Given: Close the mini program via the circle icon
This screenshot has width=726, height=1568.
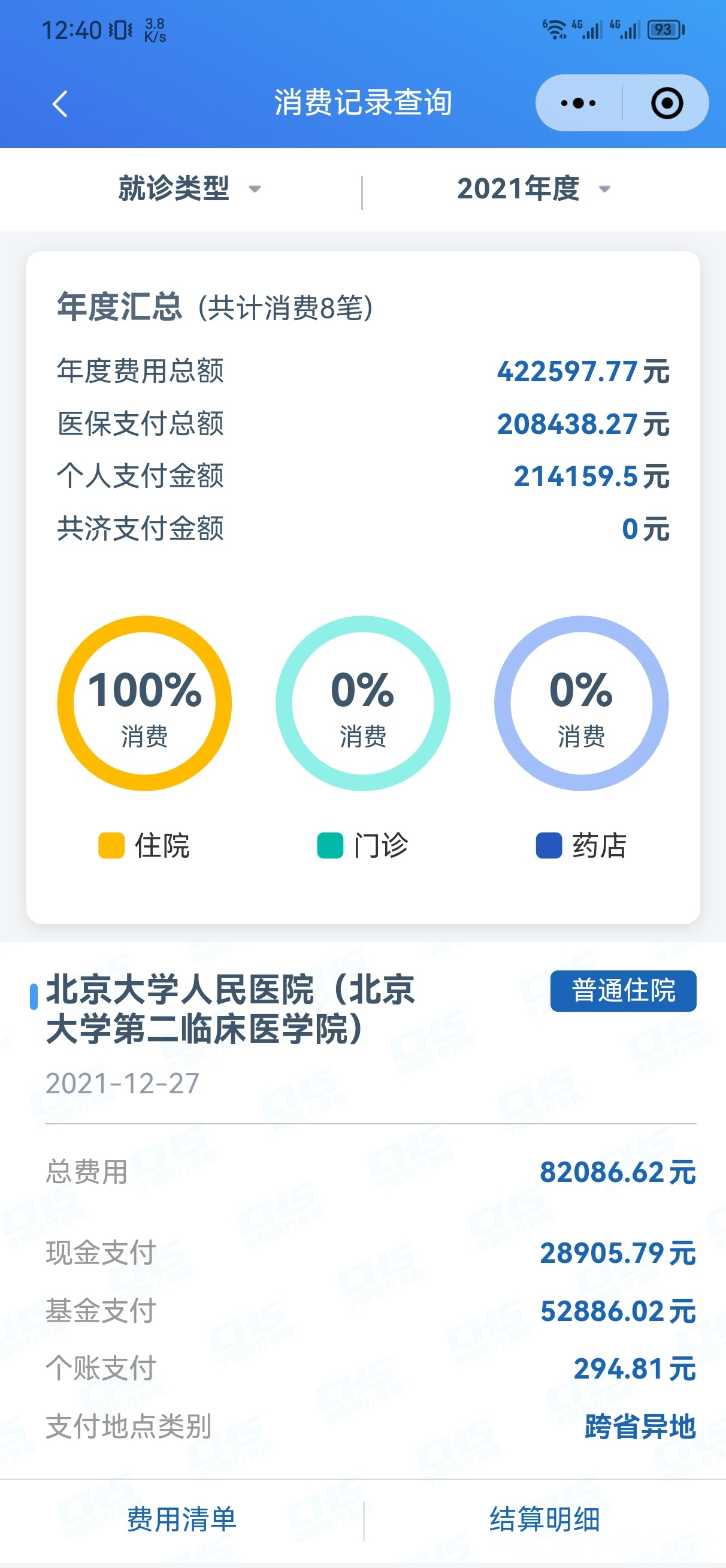Looking at the screenshot, I should pos(666,103).
